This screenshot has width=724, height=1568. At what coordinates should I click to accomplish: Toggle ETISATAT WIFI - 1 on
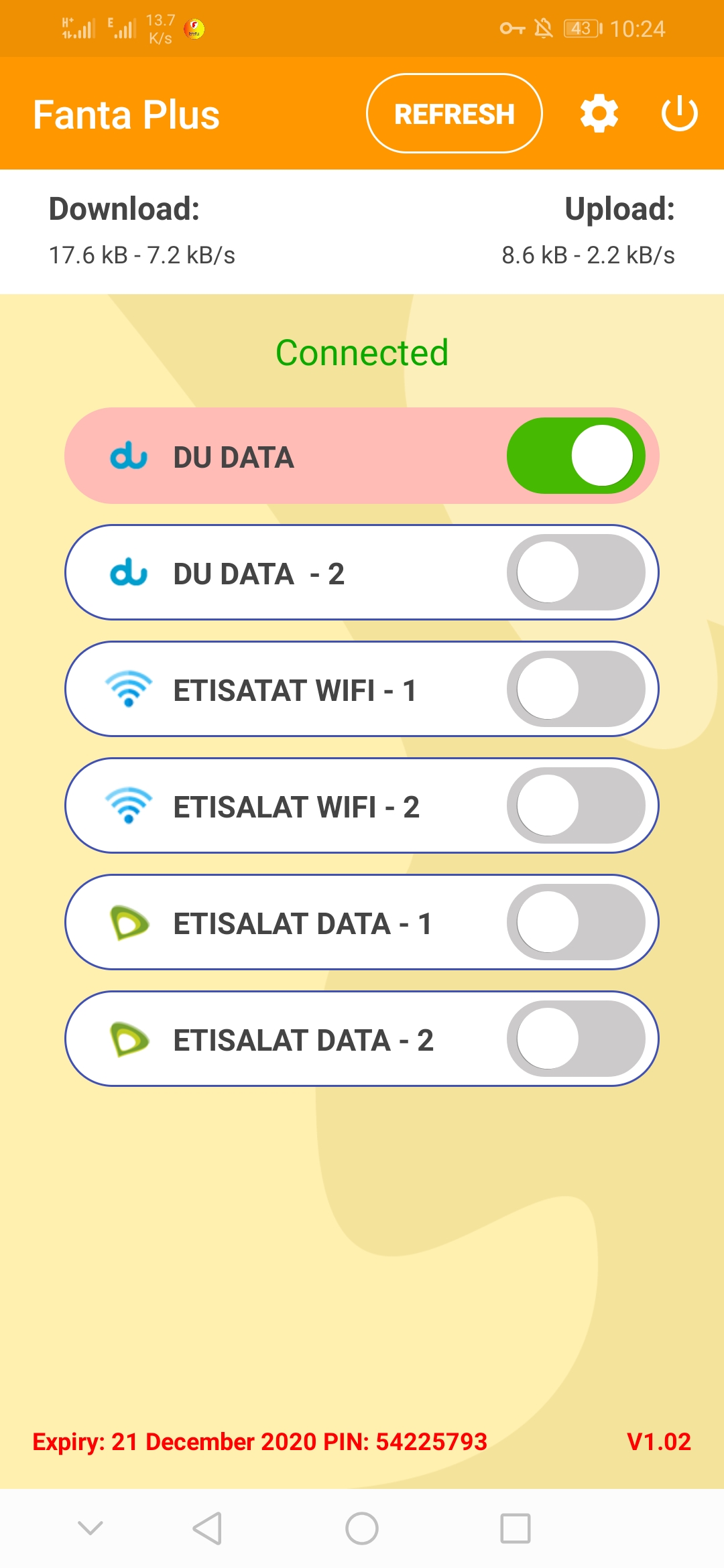(576, 689)
